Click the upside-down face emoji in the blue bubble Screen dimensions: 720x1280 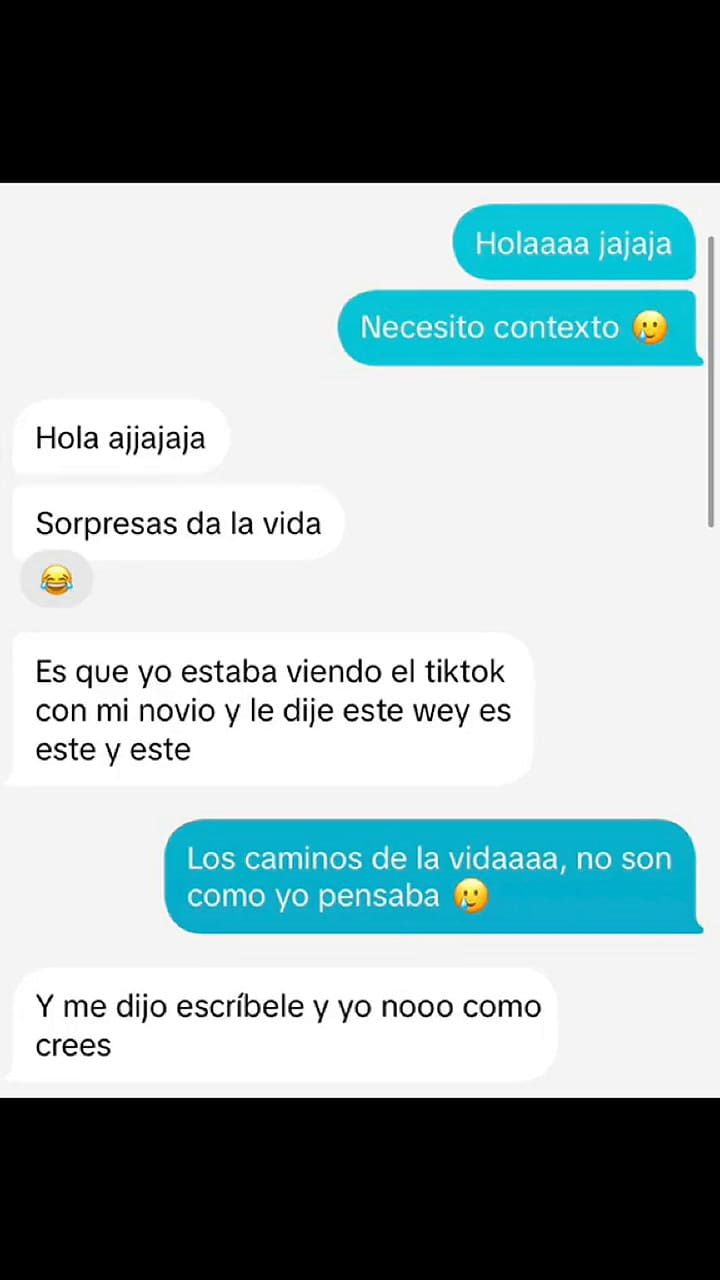pos(470,896)
